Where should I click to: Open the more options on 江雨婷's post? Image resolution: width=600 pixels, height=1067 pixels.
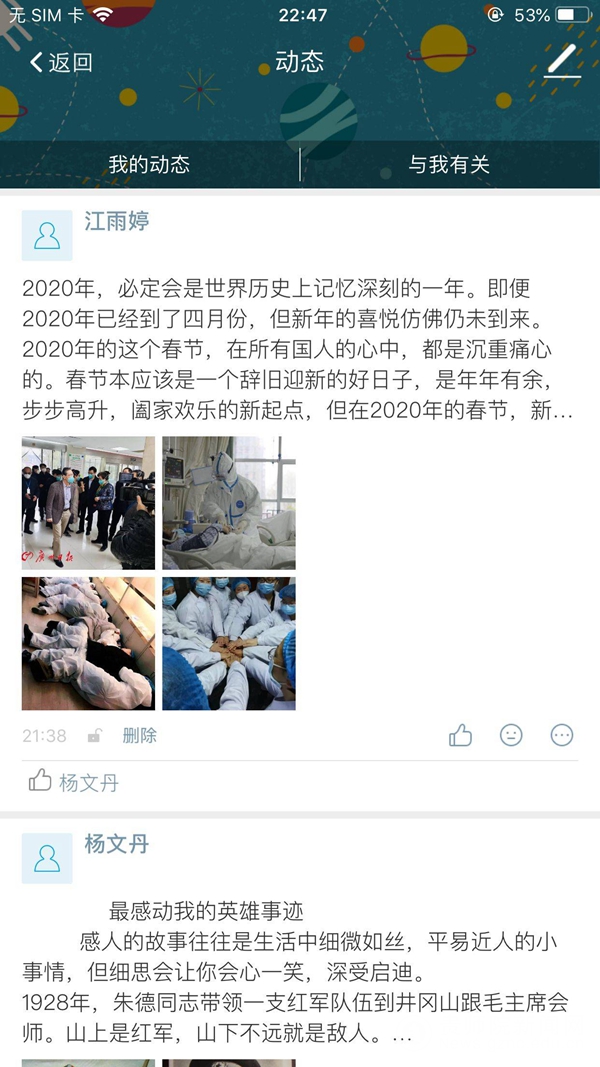(x=562, y=736)
